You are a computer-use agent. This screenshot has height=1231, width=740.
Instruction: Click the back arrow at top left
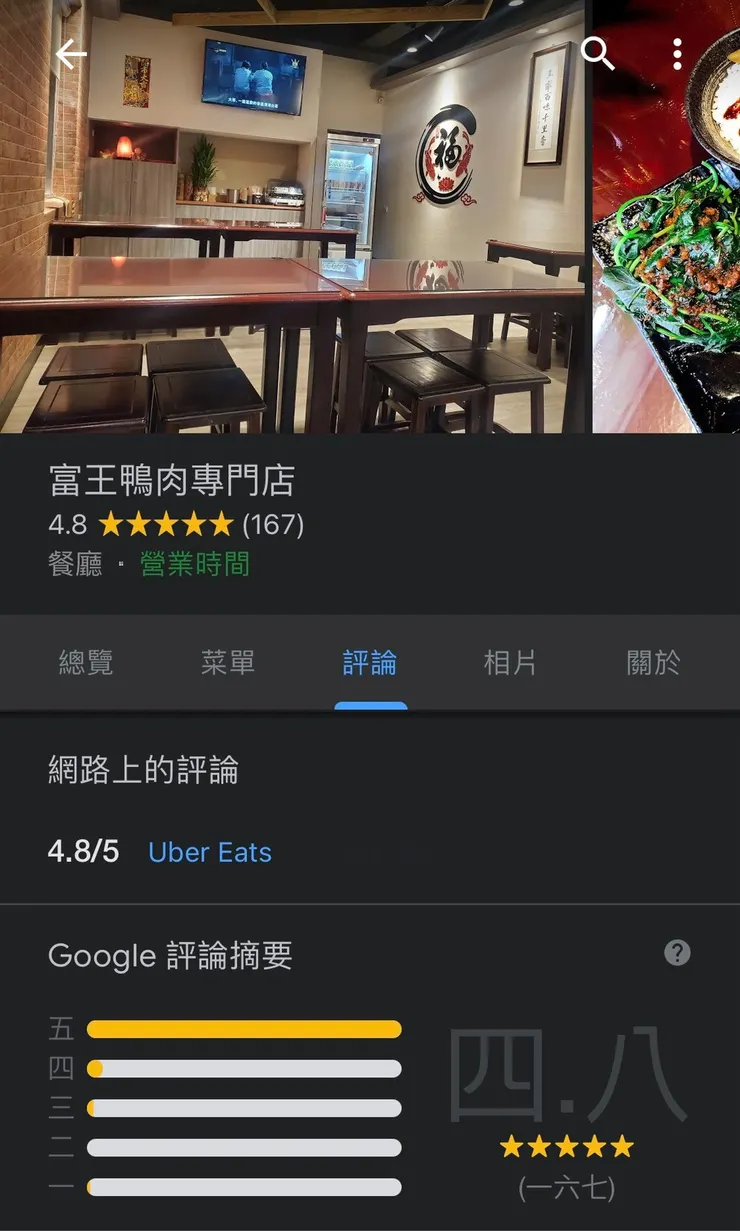tap(70, 55)
